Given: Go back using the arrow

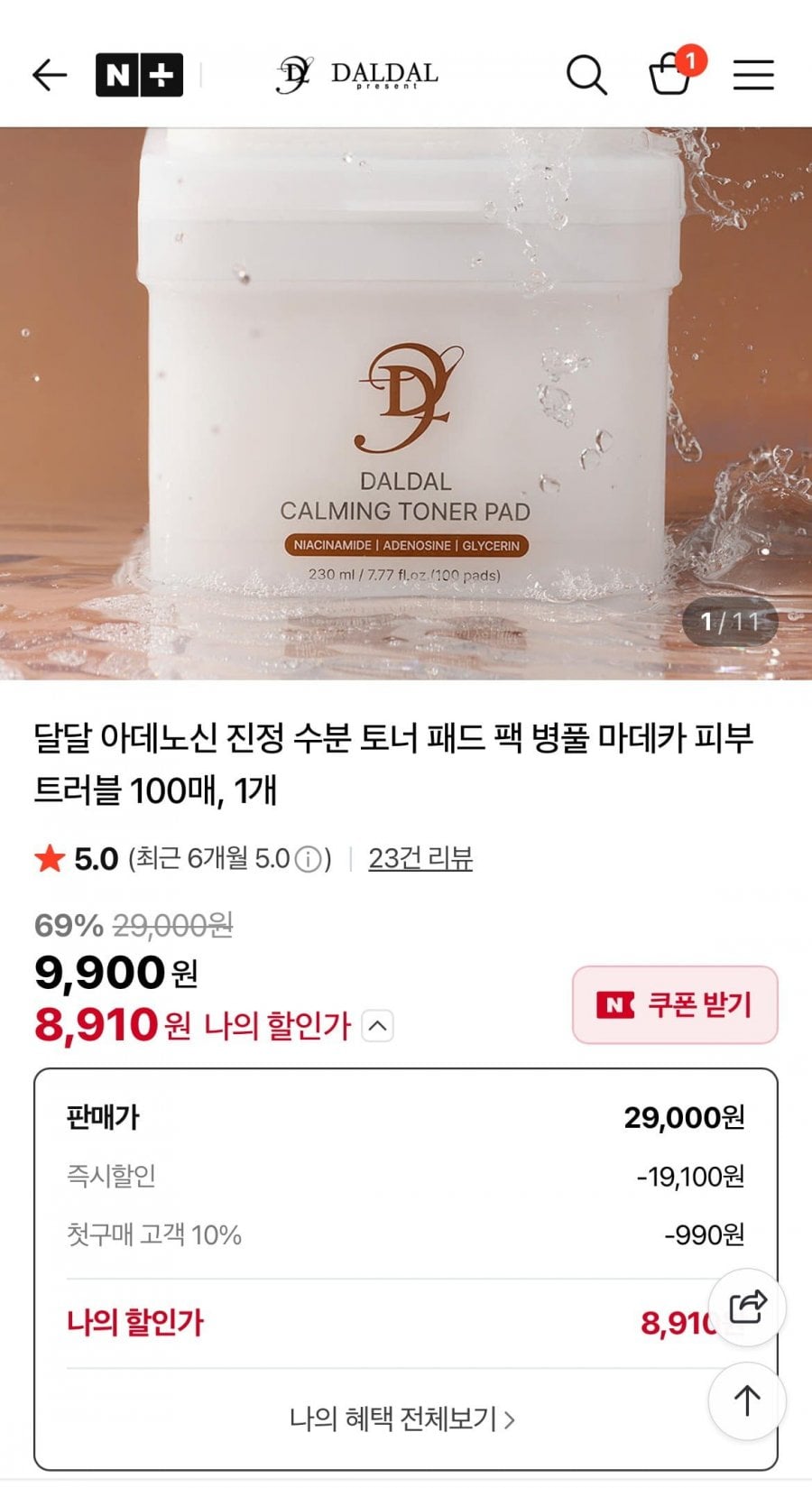Looking at the screenshot, I should pyautogui.click(x=50, y=75).
